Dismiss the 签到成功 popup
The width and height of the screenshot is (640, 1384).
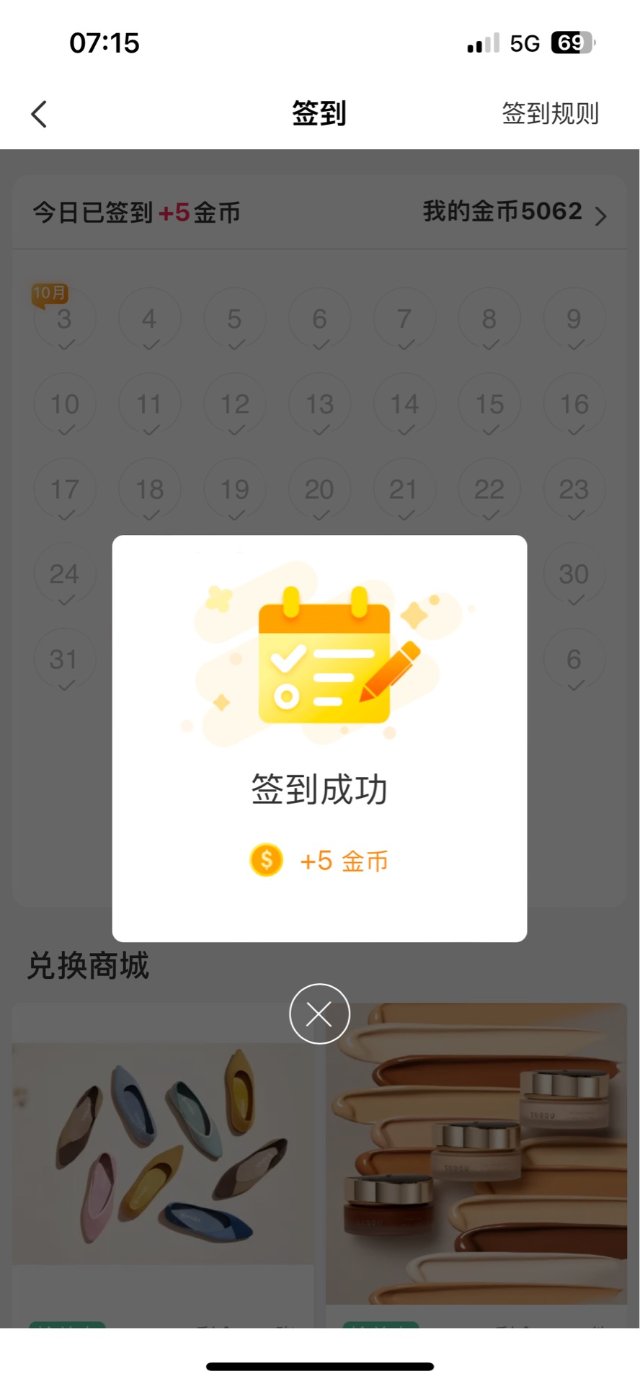tap(319, 1015)
